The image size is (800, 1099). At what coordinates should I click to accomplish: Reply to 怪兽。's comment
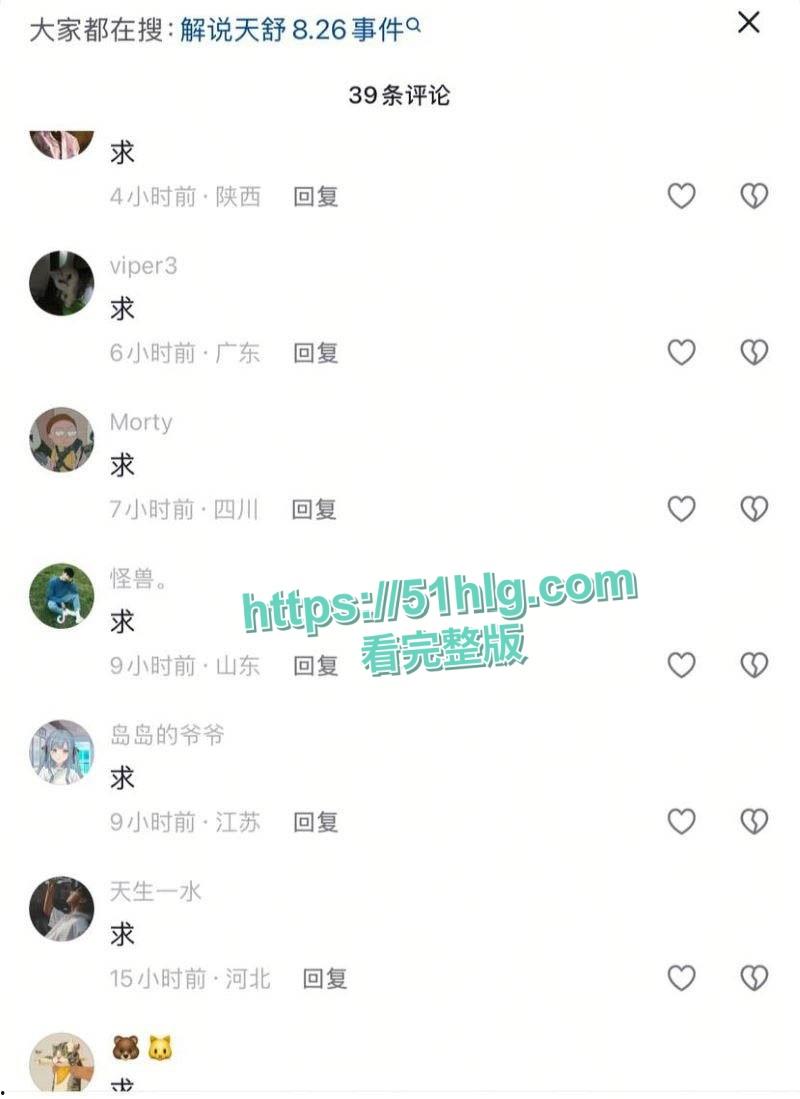(315, 666)
